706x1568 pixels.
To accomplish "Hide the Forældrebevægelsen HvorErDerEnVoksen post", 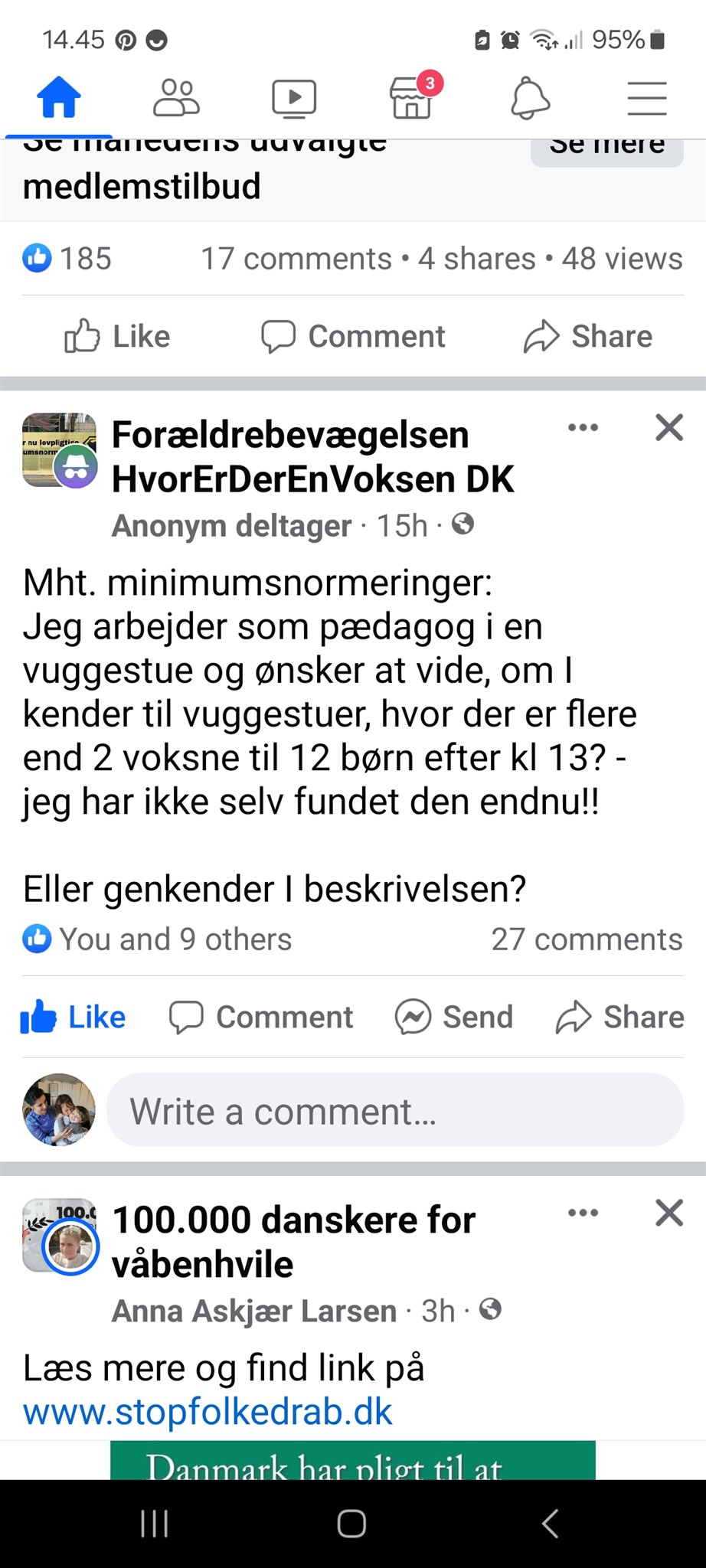I will (x=669, y=427).
